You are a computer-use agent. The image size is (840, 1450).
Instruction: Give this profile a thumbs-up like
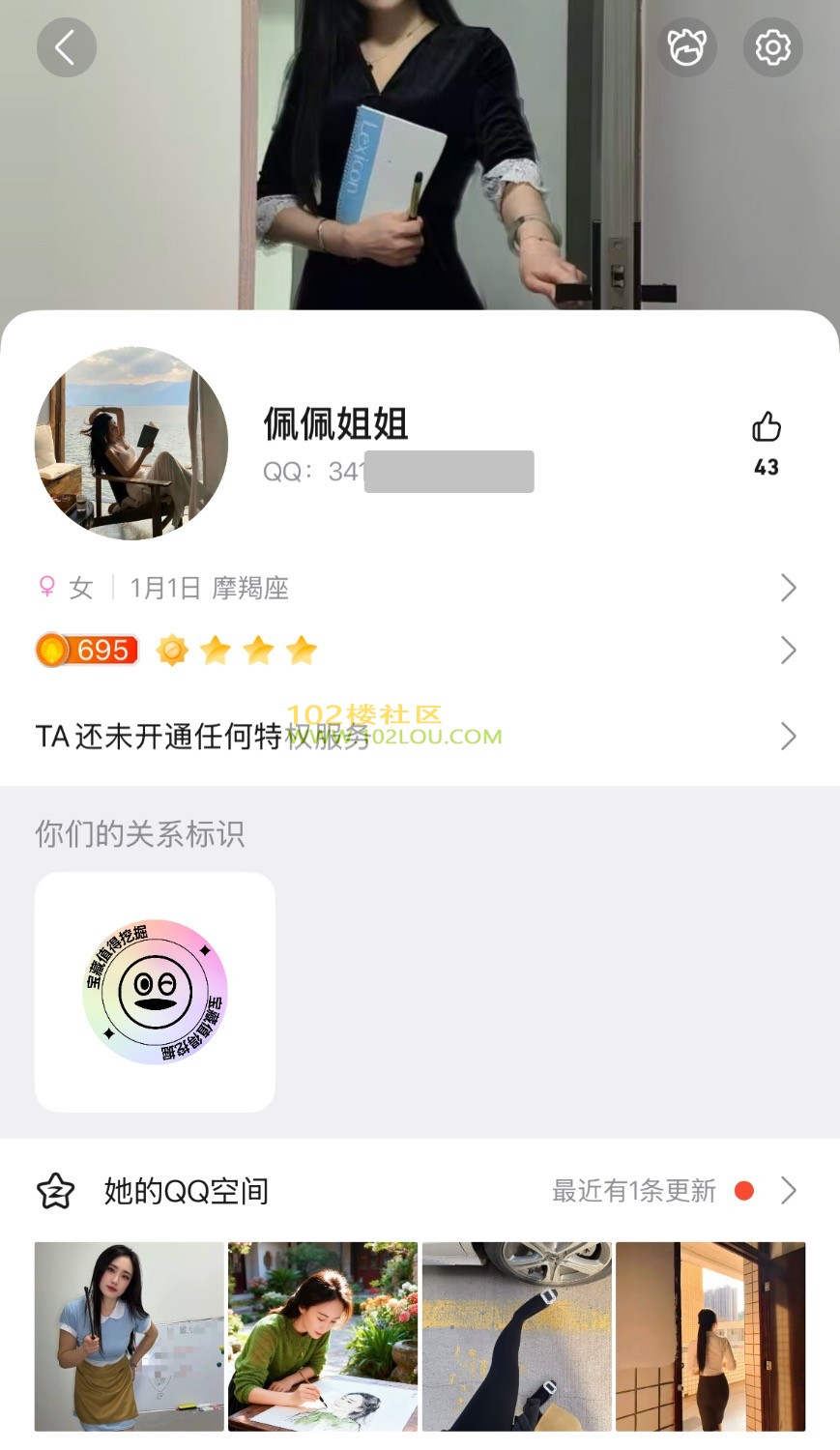click(x=767, y=427)
